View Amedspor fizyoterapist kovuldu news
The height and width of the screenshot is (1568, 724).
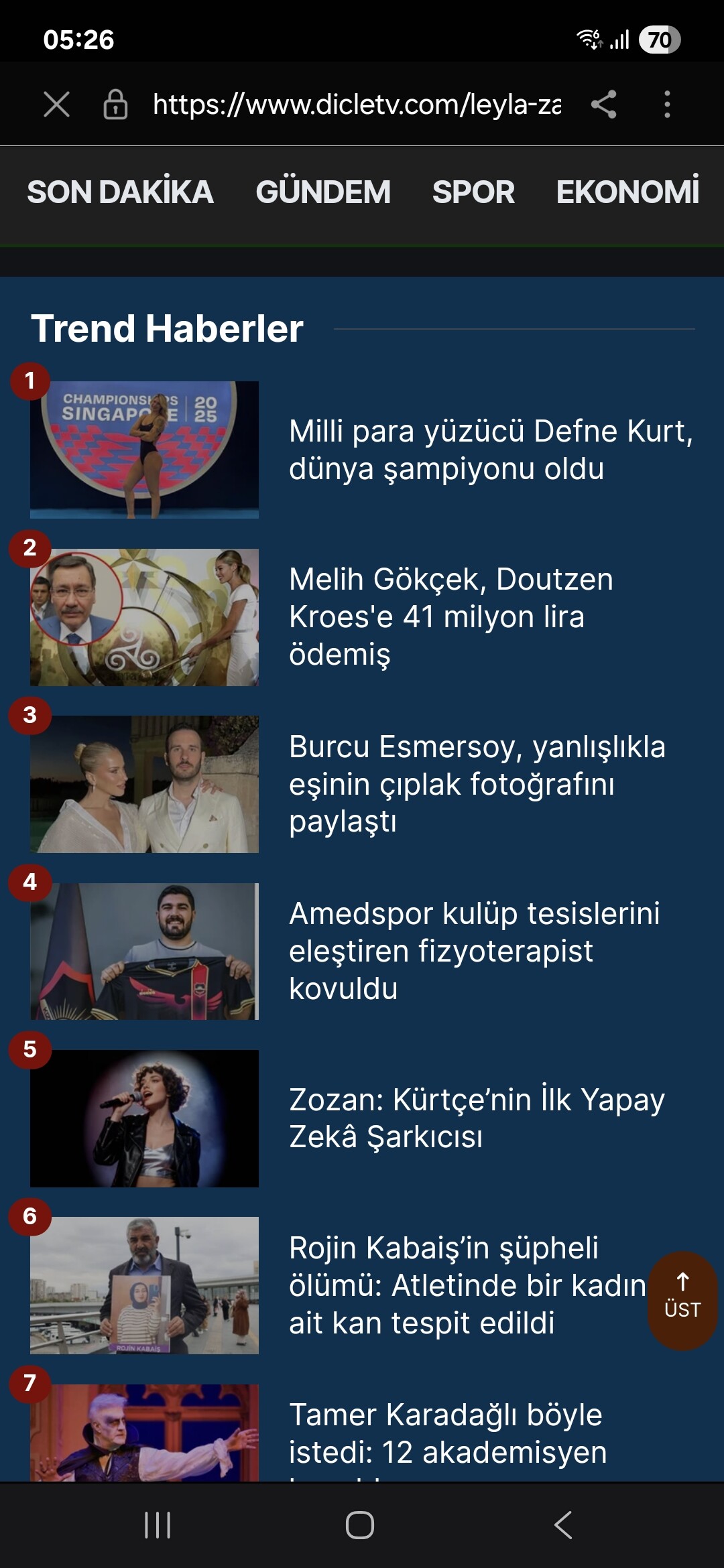coord(474,951)
